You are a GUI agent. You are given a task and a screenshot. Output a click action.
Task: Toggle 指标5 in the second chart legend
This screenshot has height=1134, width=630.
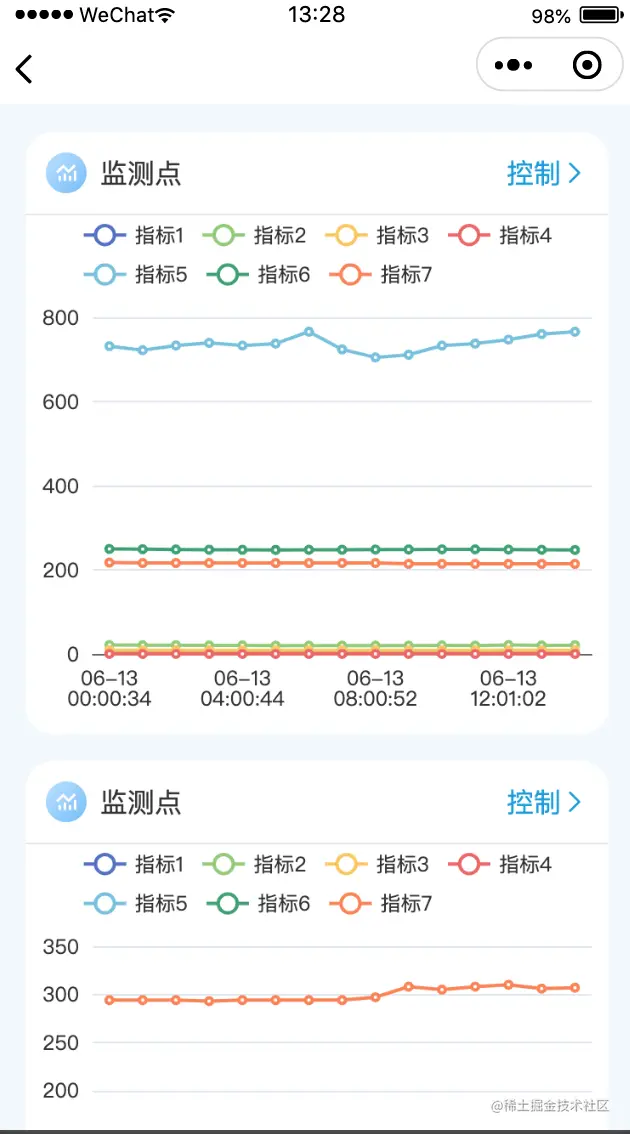[x=135, y=904]
